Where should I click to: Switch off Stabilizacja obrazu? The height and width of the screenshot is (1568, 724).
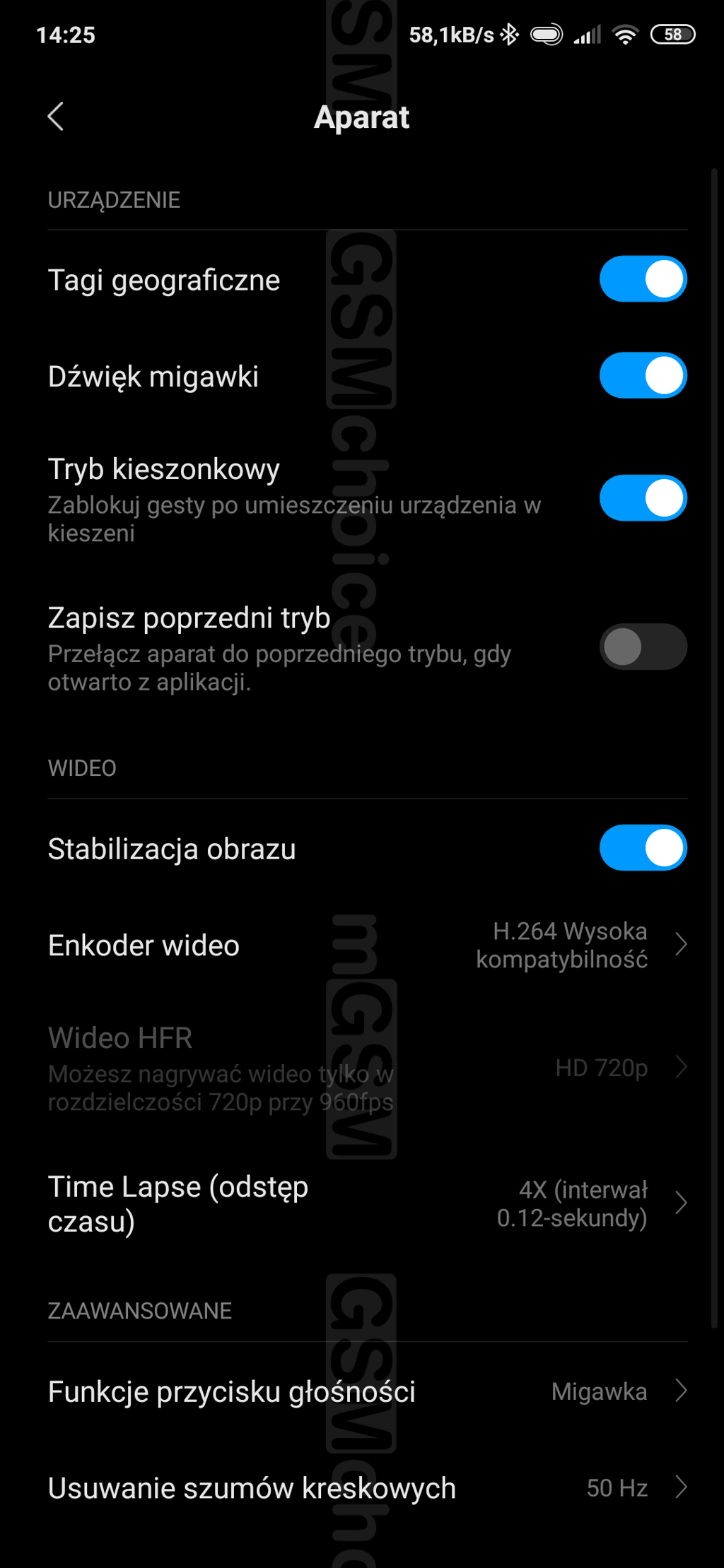643,848
